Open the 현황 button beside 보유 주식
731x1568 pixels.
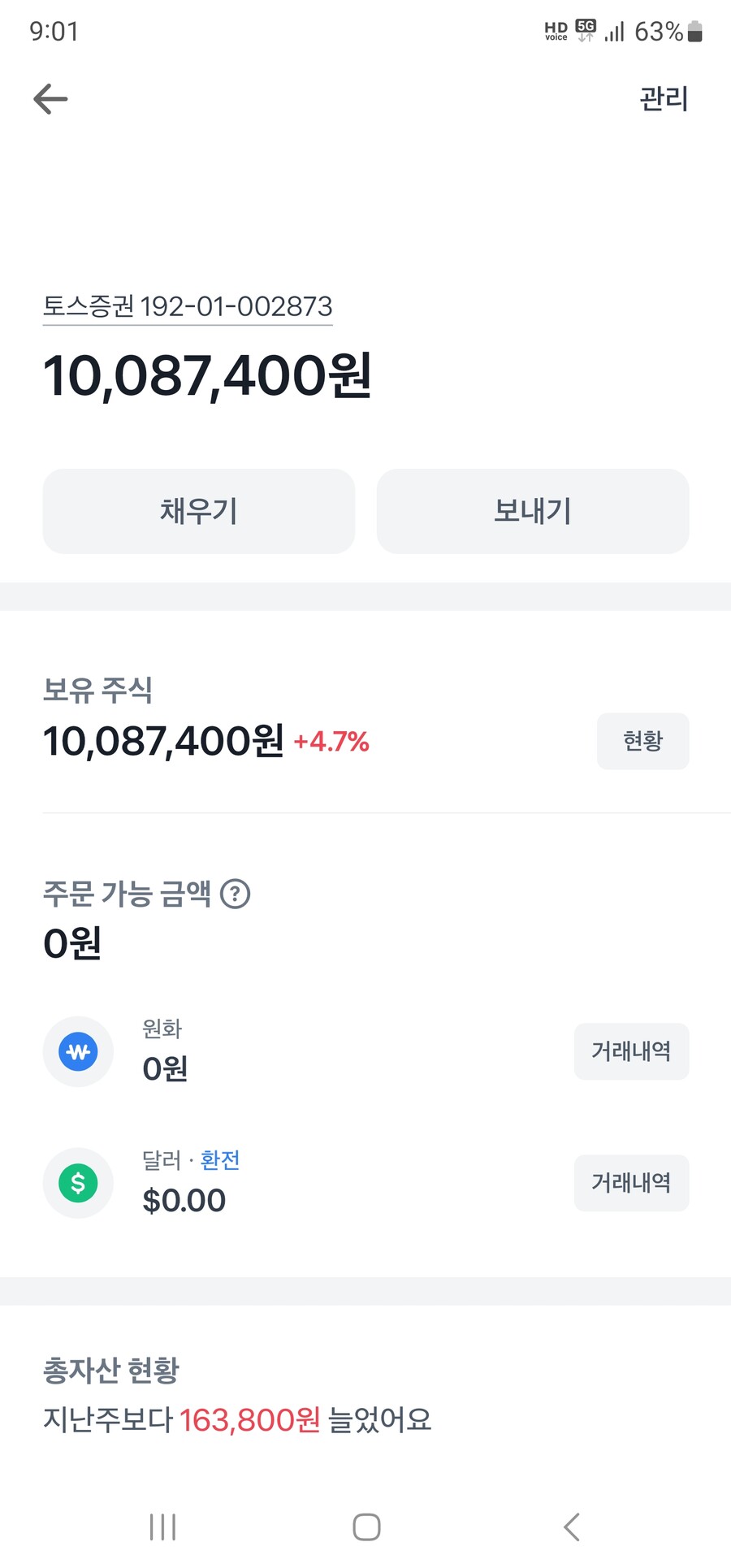642,741
